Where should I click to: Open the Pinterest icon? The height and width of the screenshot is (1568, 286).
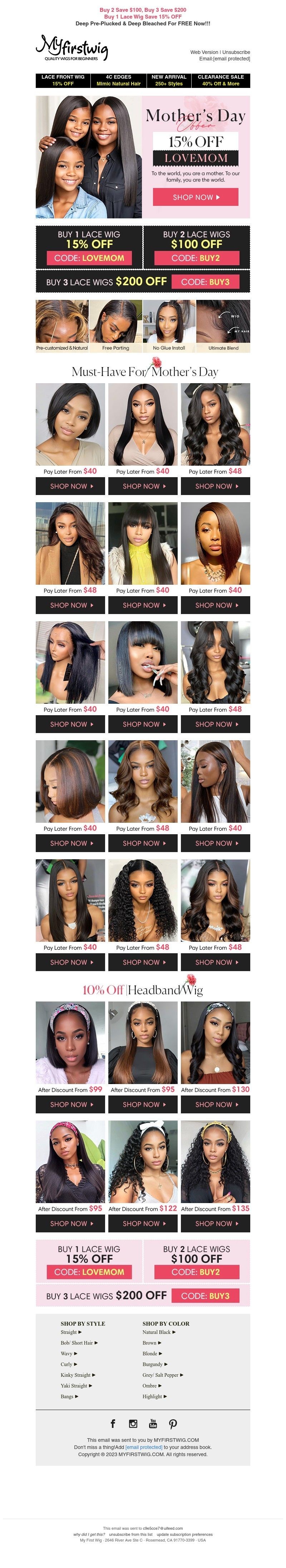(173, 1423)
